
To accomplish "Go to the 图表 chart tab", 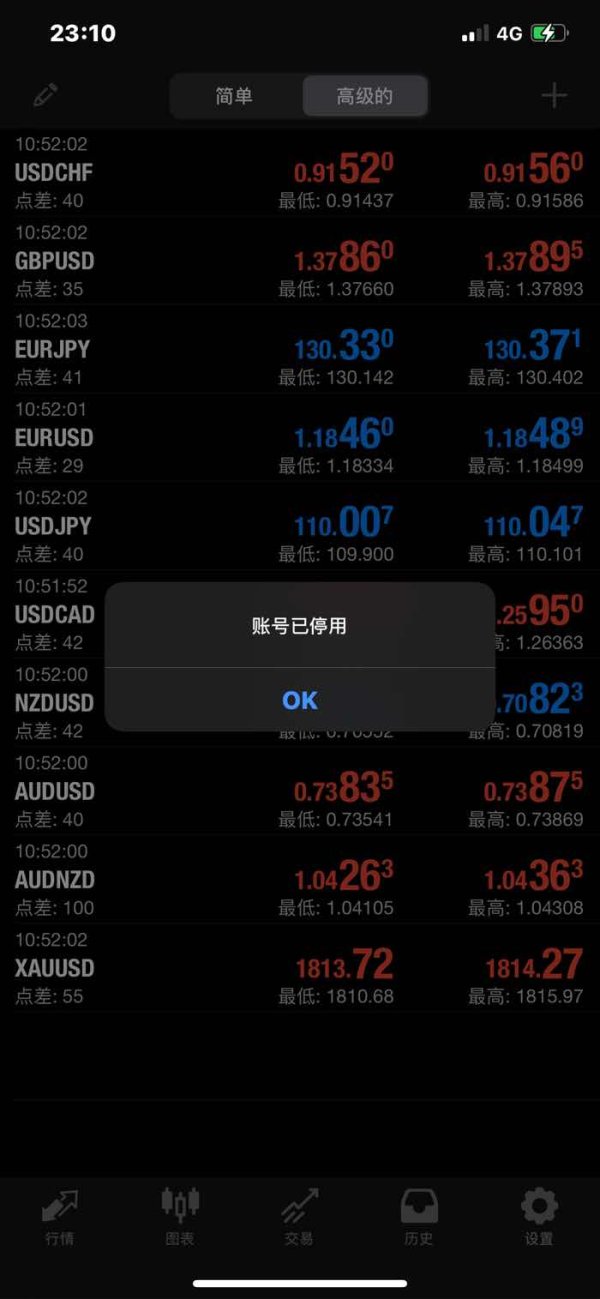I will coord(180,1217).
